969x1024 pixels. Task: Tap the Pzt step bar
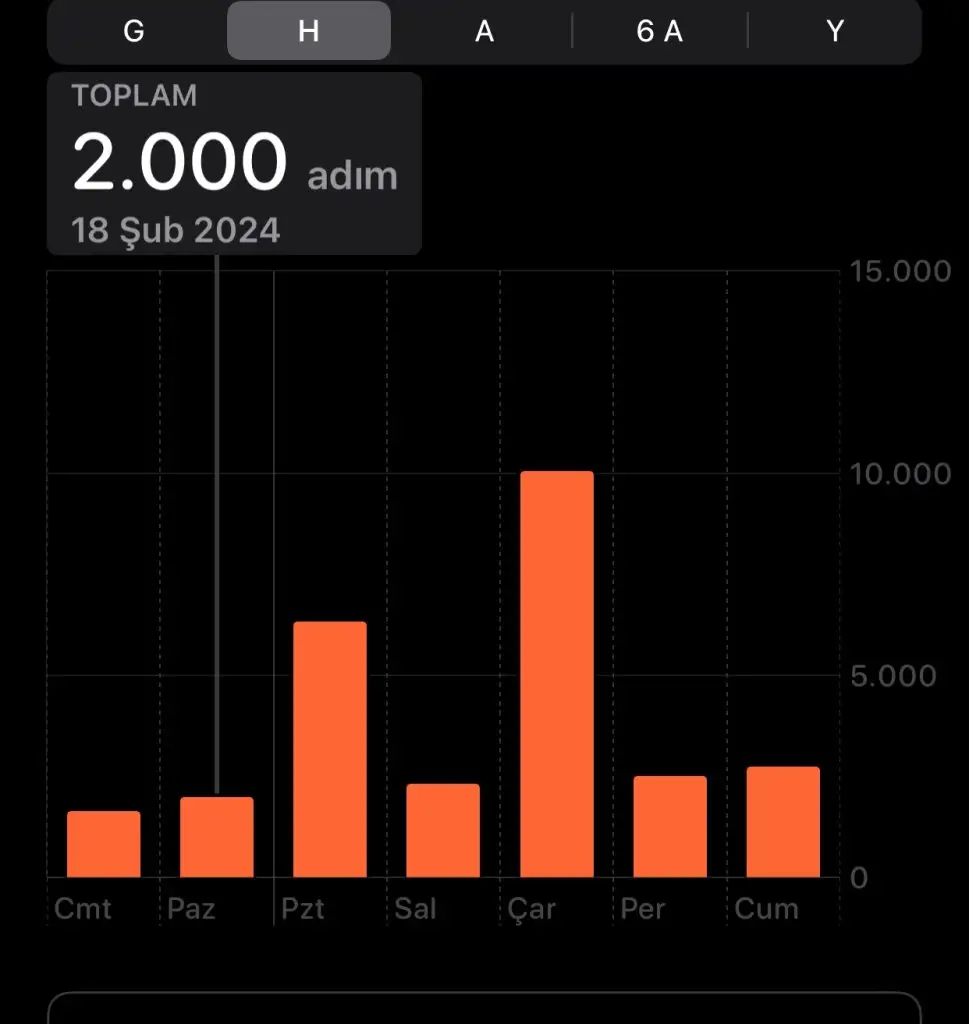click(x=329, y=749)
